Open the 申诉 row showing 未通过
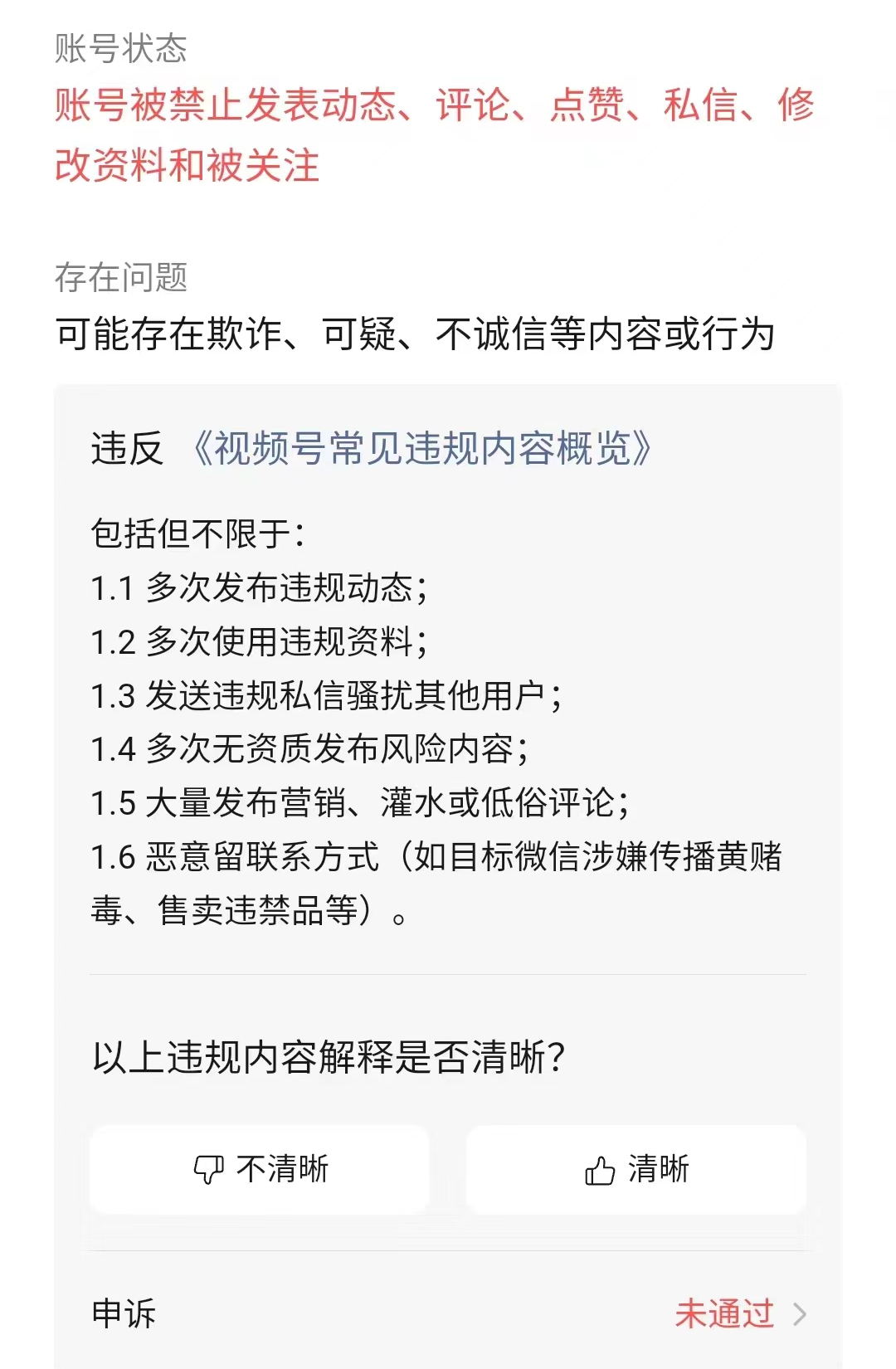 click(x=448, y=1313)
